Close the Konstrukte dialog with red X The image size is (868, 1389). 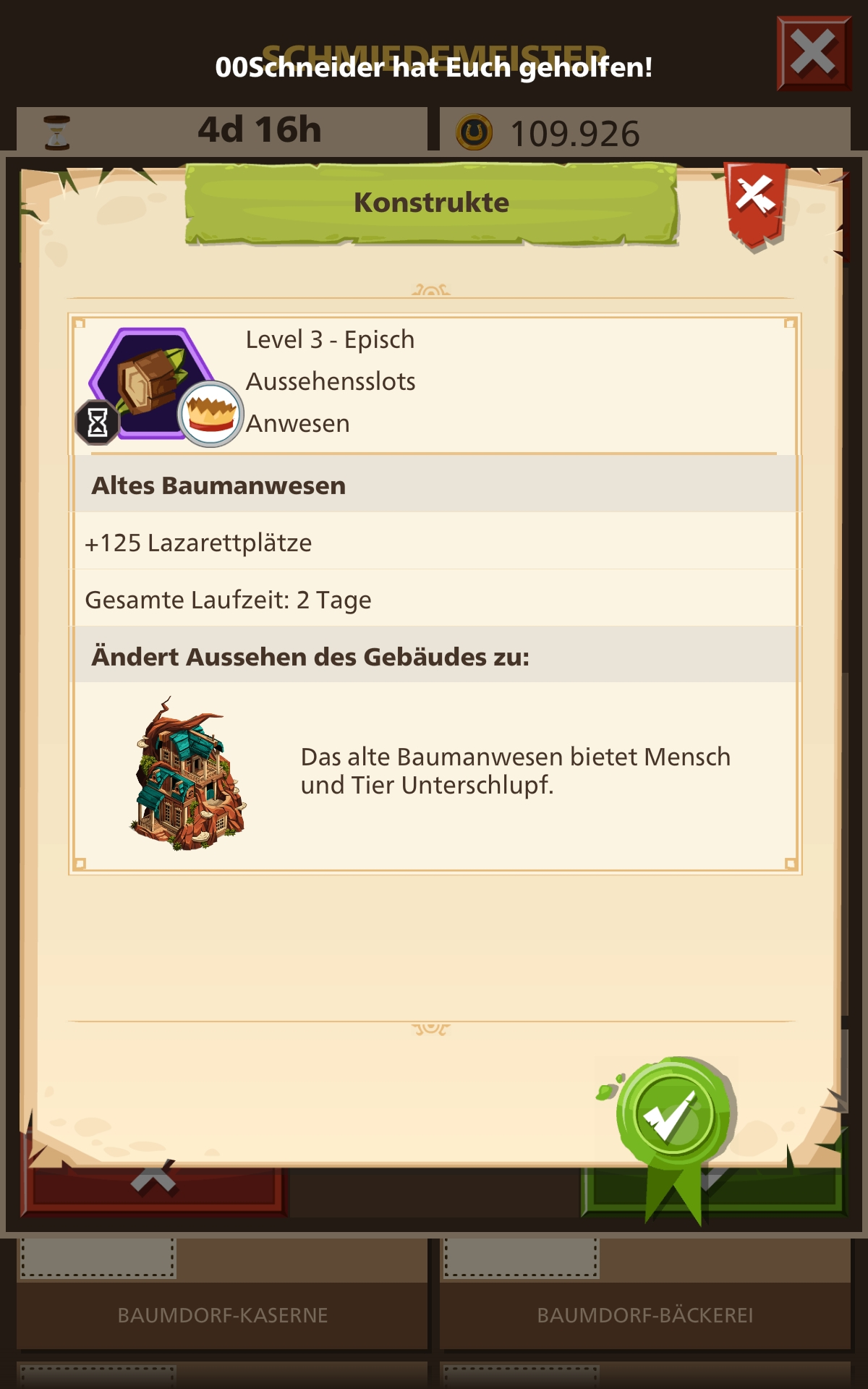point(756,199)
